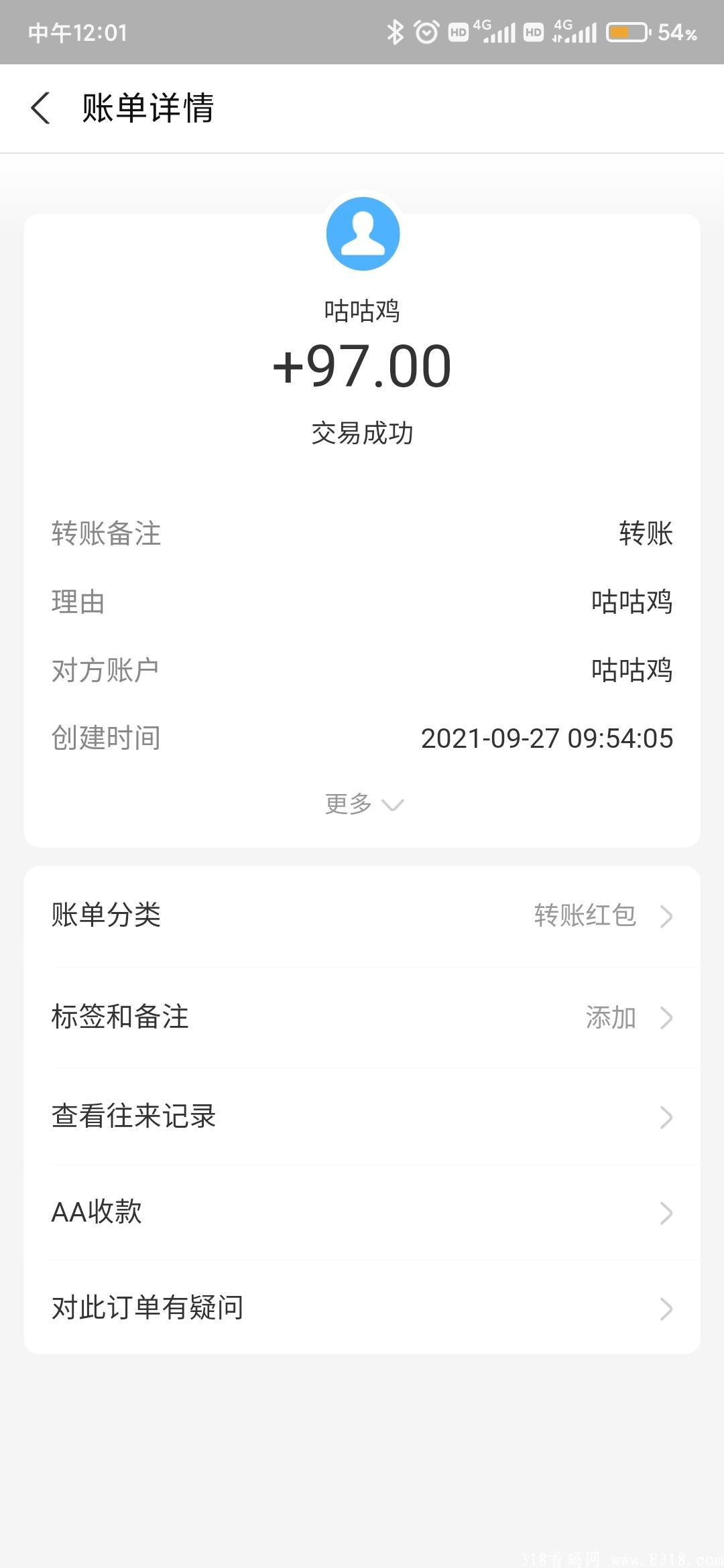Tap the HD icon in the status bar

point(457,31)
